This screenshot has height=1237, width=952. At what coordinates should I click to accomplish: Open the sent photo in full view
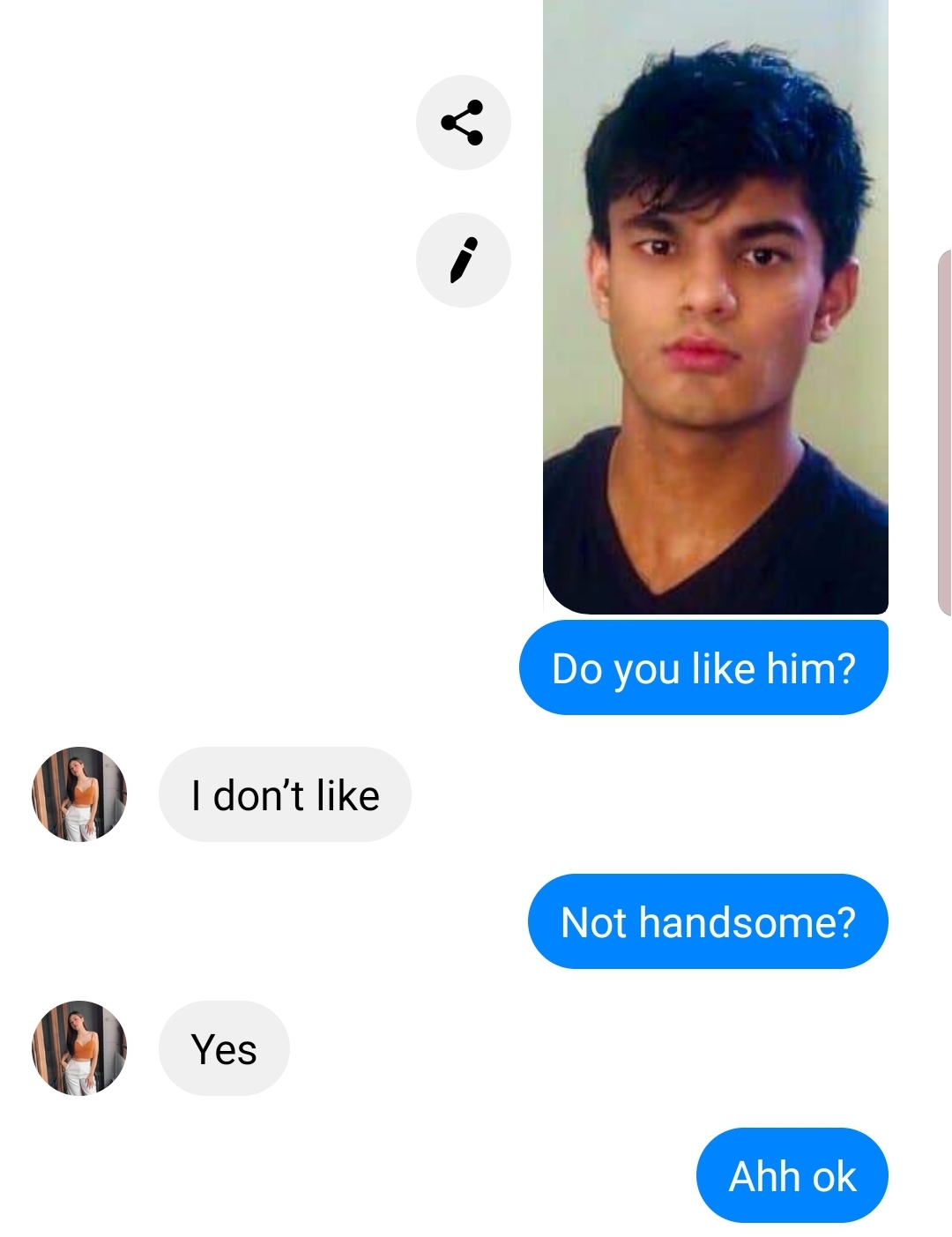pos(715,309)
